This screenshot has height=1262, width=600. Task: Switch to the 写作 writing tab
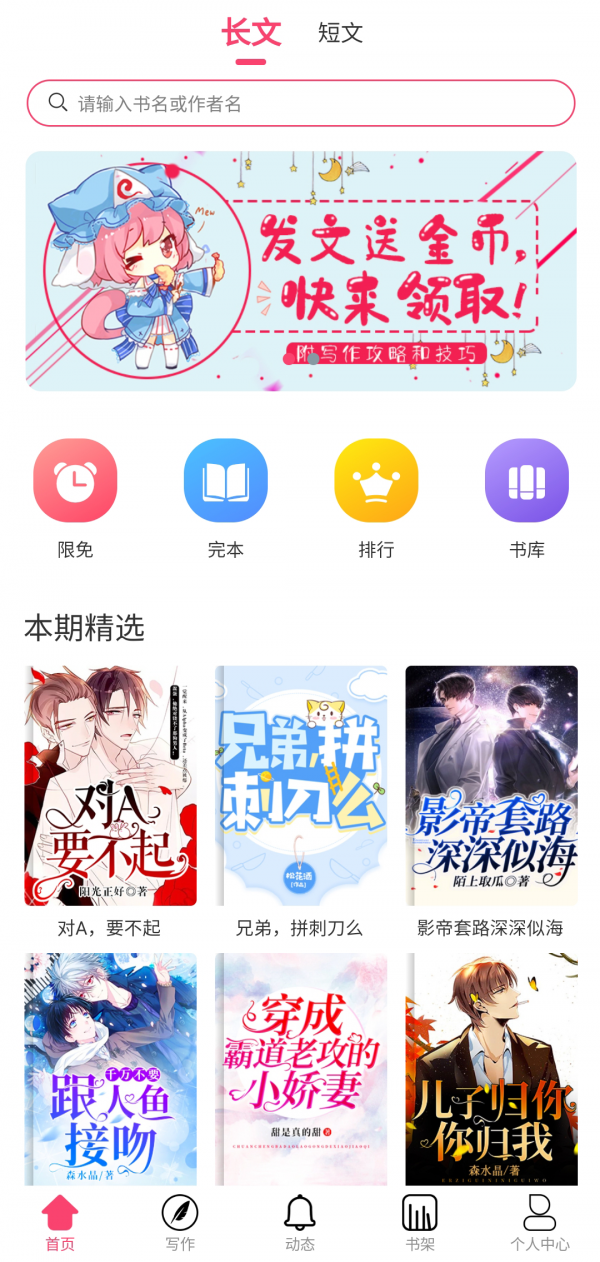pyautogui.click(x=180, y=1223)
